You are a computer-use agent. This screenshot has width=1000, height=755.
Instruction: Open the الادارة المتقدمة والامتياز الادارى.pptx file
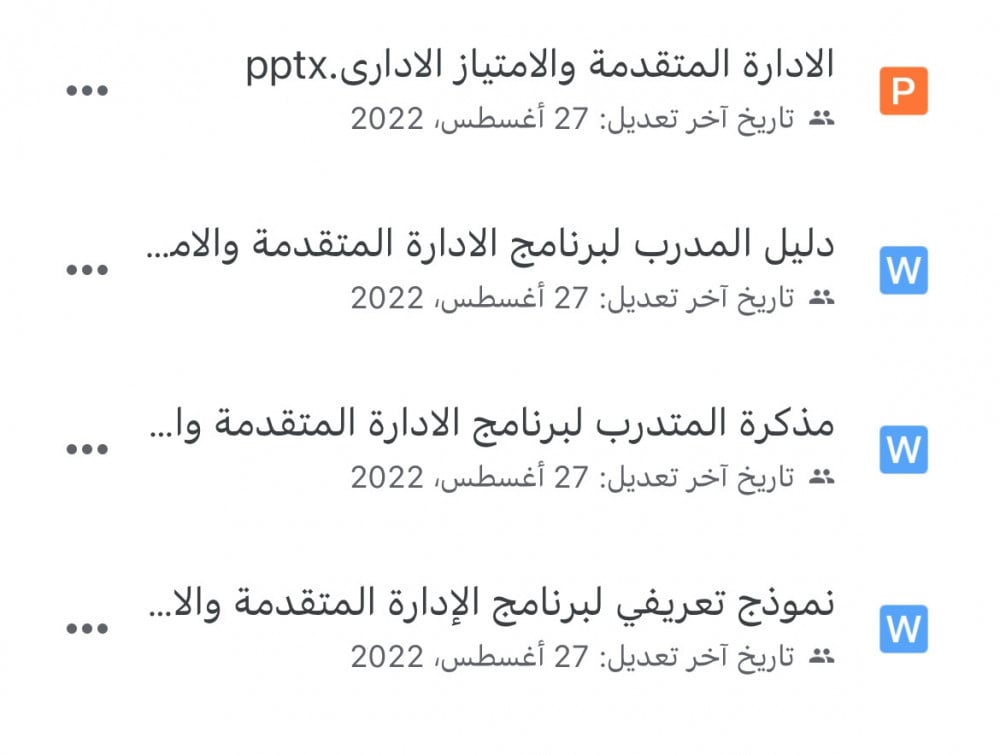click(540, 66)
